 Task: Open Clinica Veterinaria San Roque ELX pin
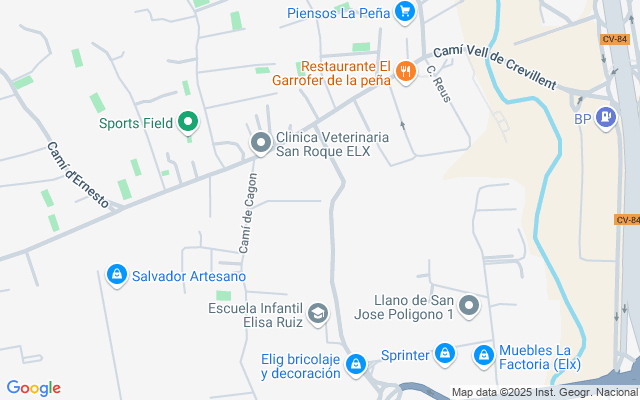point(261,144)
